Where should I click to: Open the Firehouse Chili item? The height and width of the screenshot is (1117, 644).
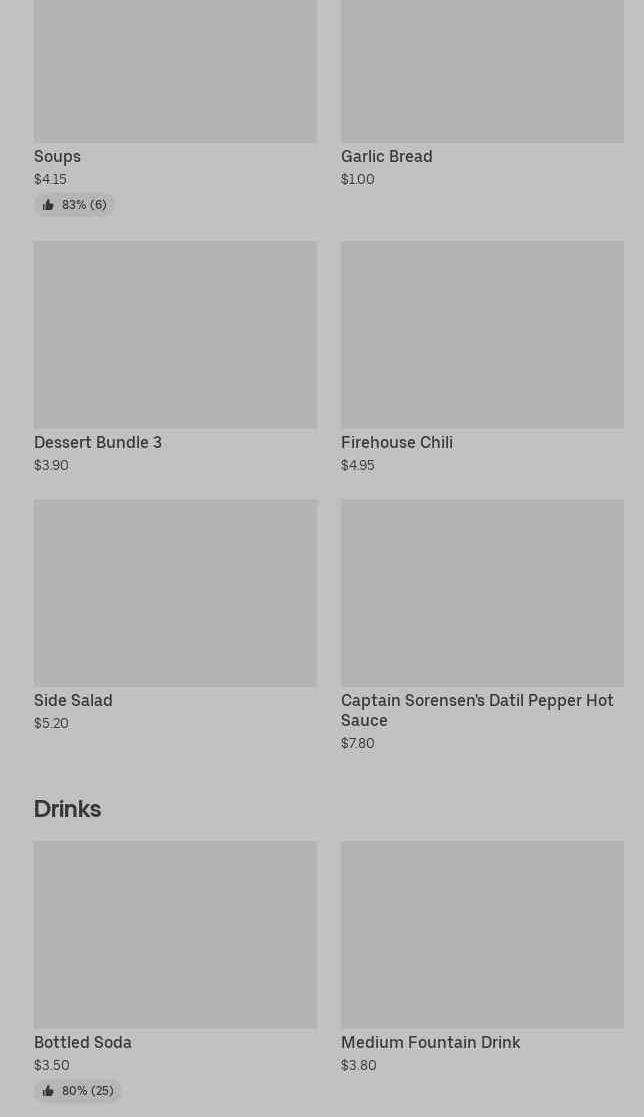[x=482, y=357]
